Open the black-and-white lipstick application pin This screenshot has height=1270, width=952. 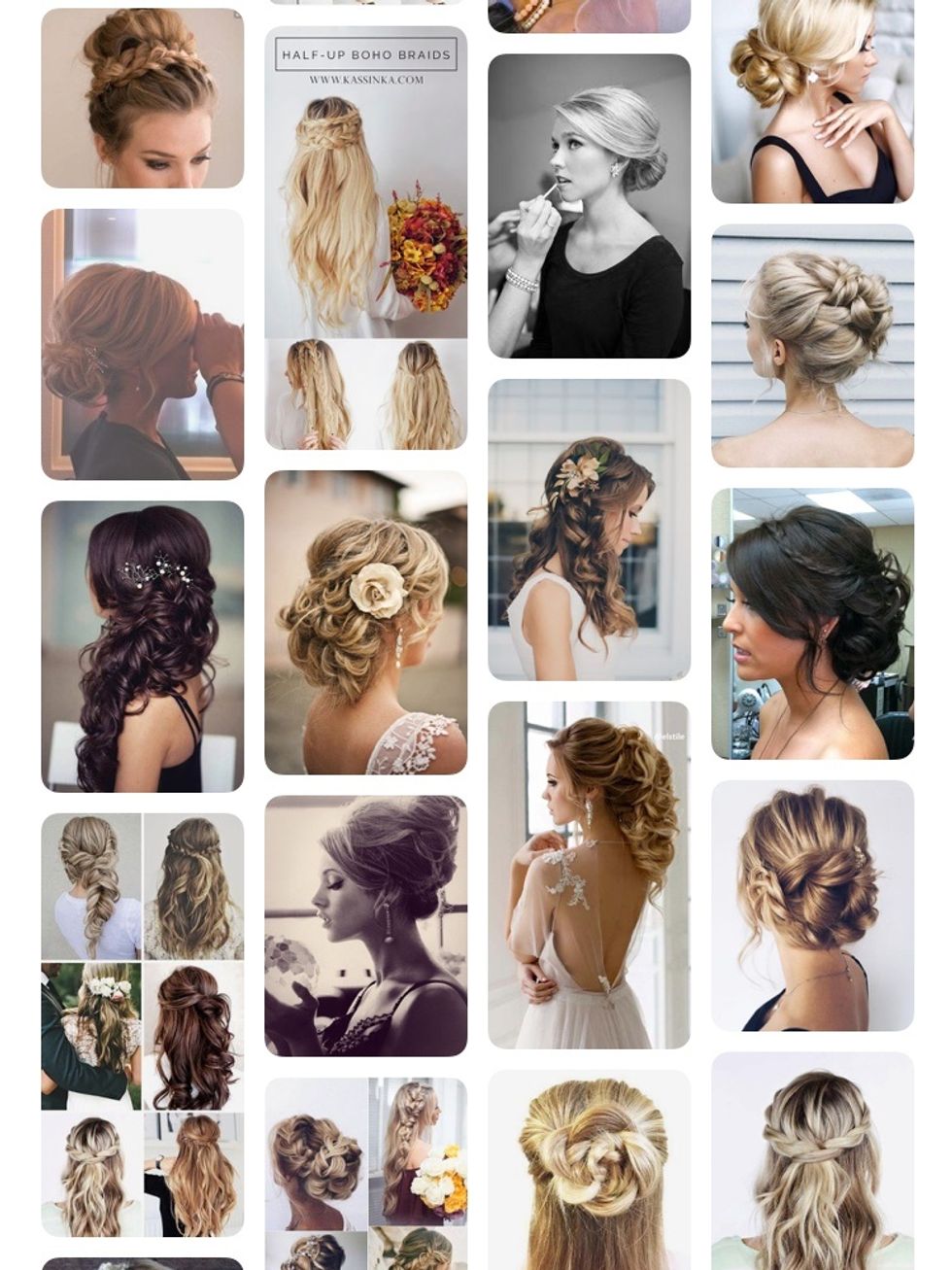point(589,206)
